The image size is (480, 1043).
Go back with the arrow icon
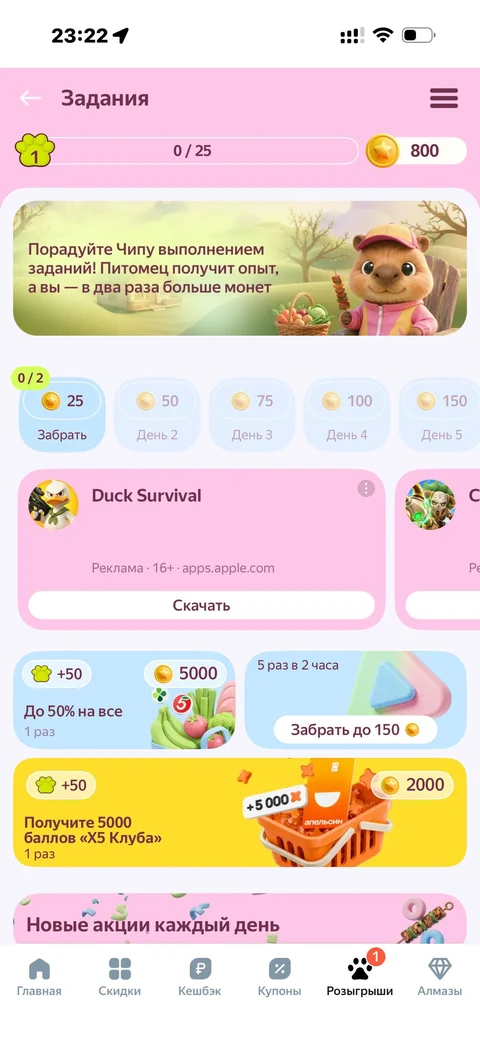[31, 98]
